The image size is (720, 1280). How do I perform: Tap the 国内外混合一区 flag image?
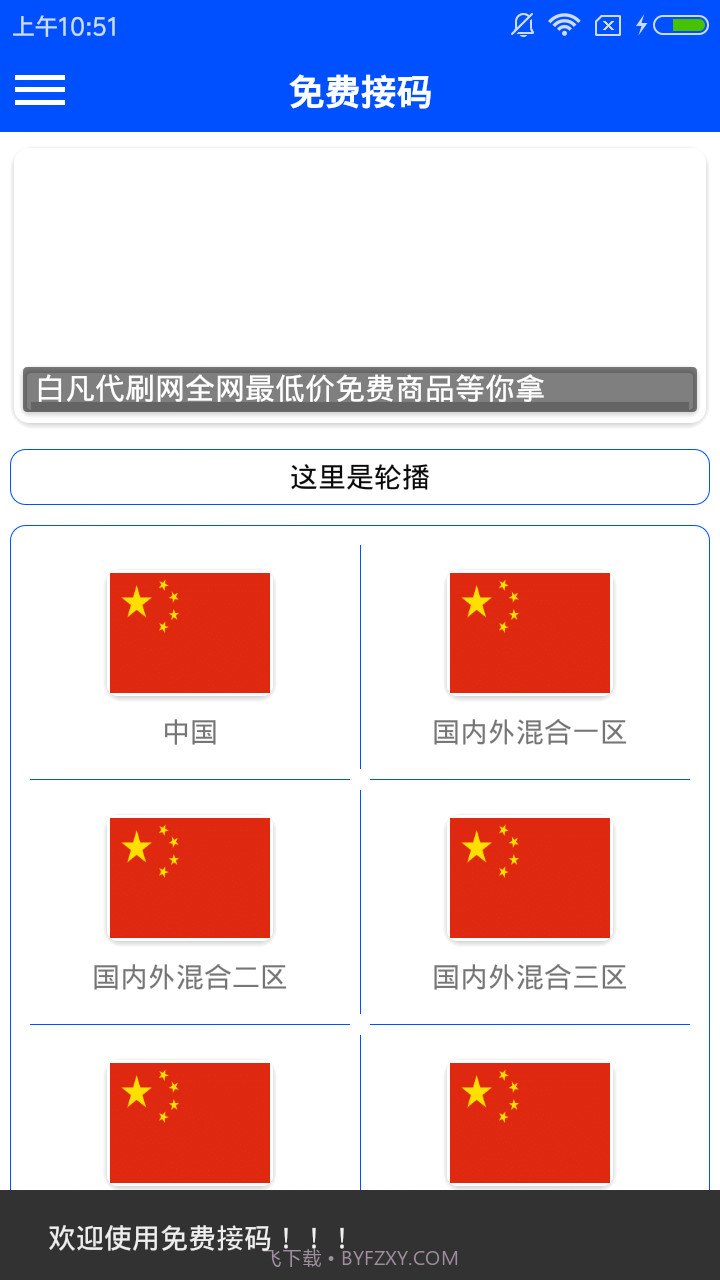[529, 632]
